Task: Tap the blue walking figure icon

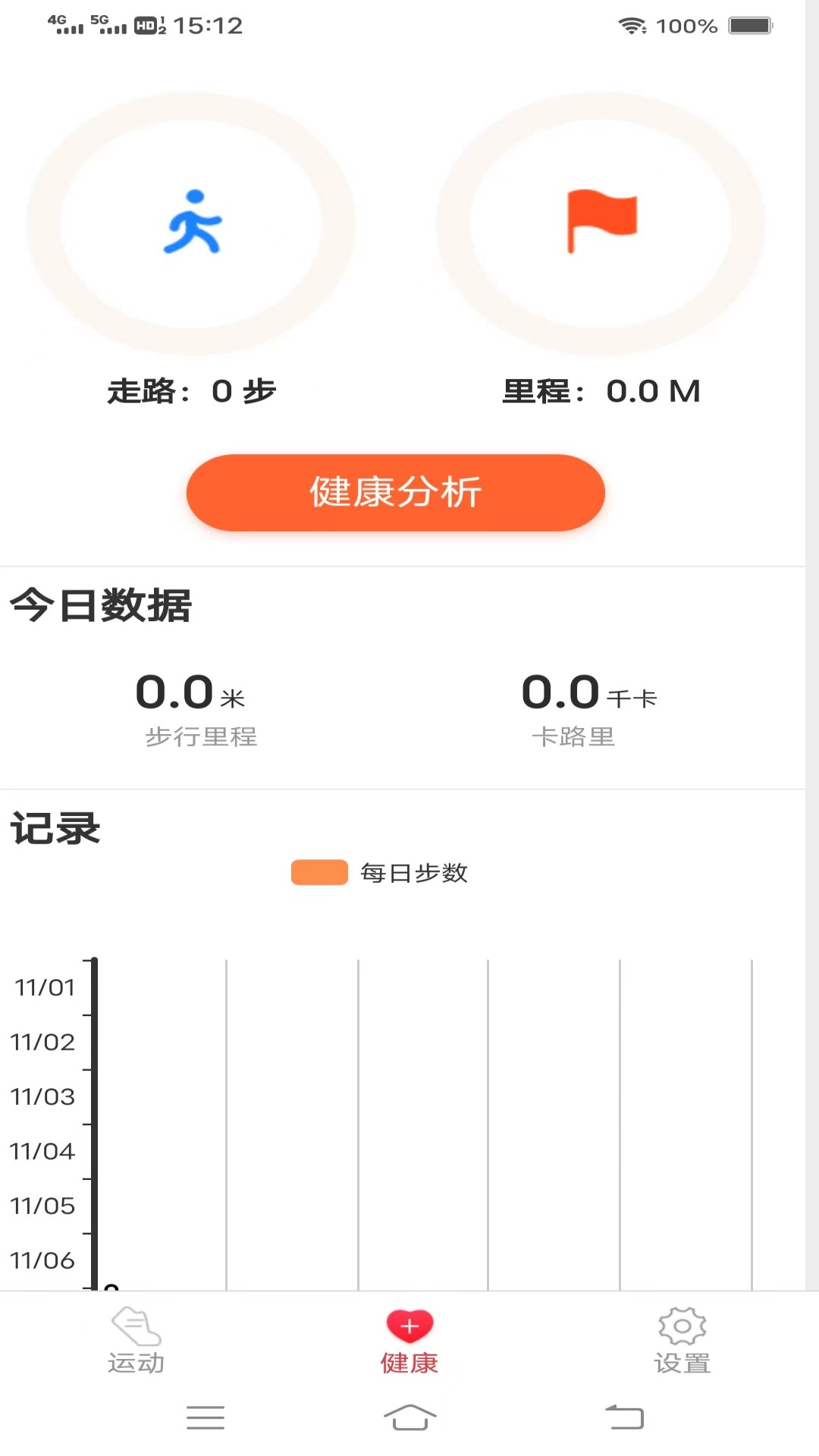Action: coord(192,224)
